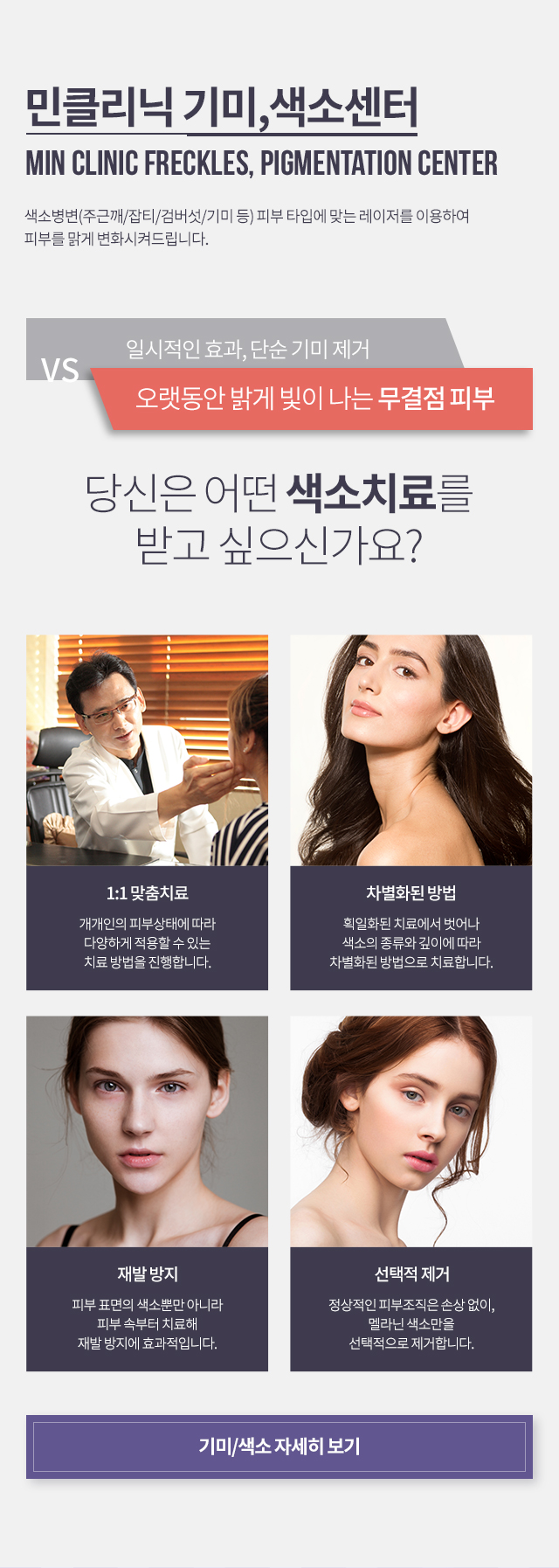Screen dimensions: 559x1568
Task: Open the 기미/색소 자세히 보기 button
Action: pyautogui.click(x=279, y=1446)
